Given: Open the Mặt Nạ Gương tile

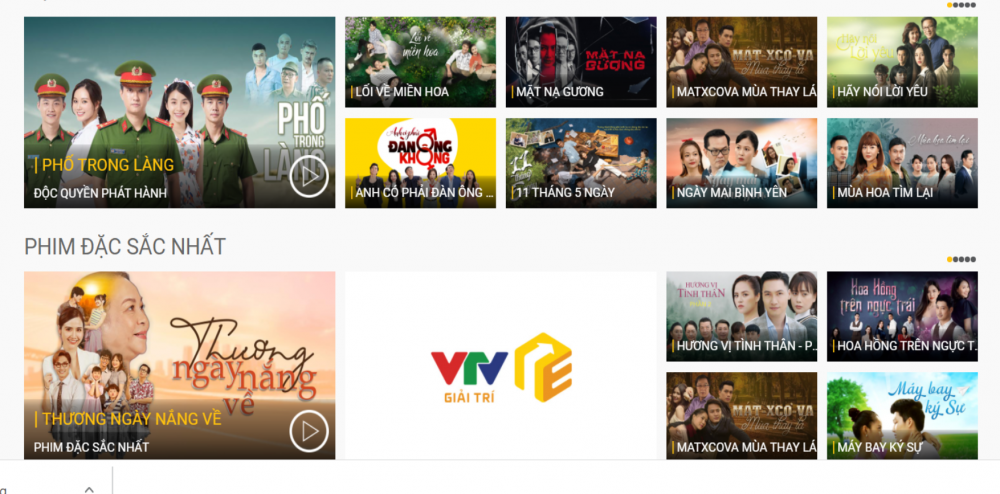Looking at the screenshot, I should pos(581,62).
